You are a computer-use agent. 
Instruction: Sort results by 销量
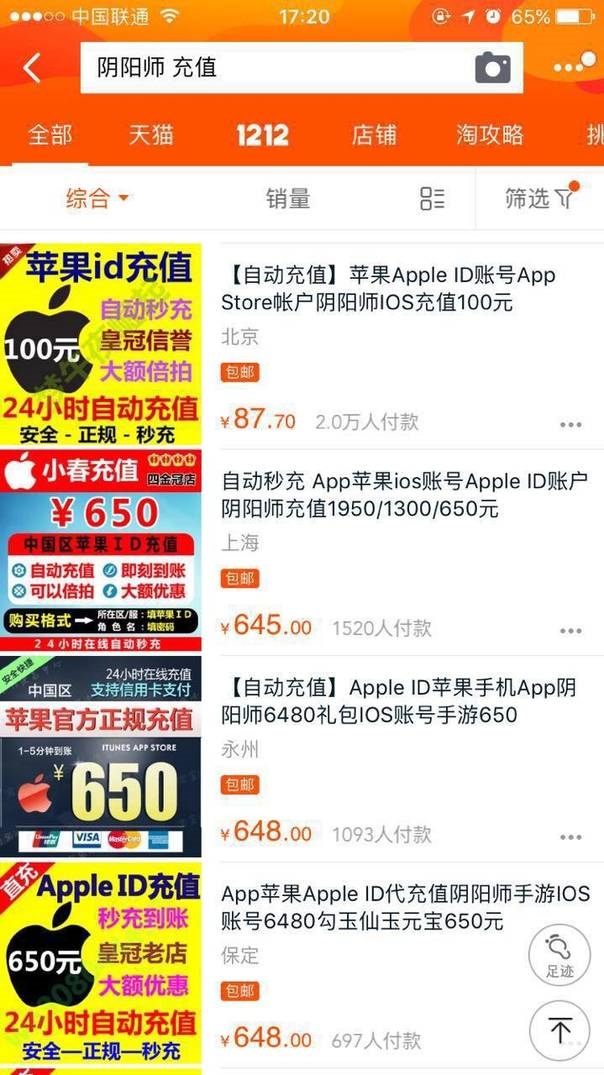288,198
